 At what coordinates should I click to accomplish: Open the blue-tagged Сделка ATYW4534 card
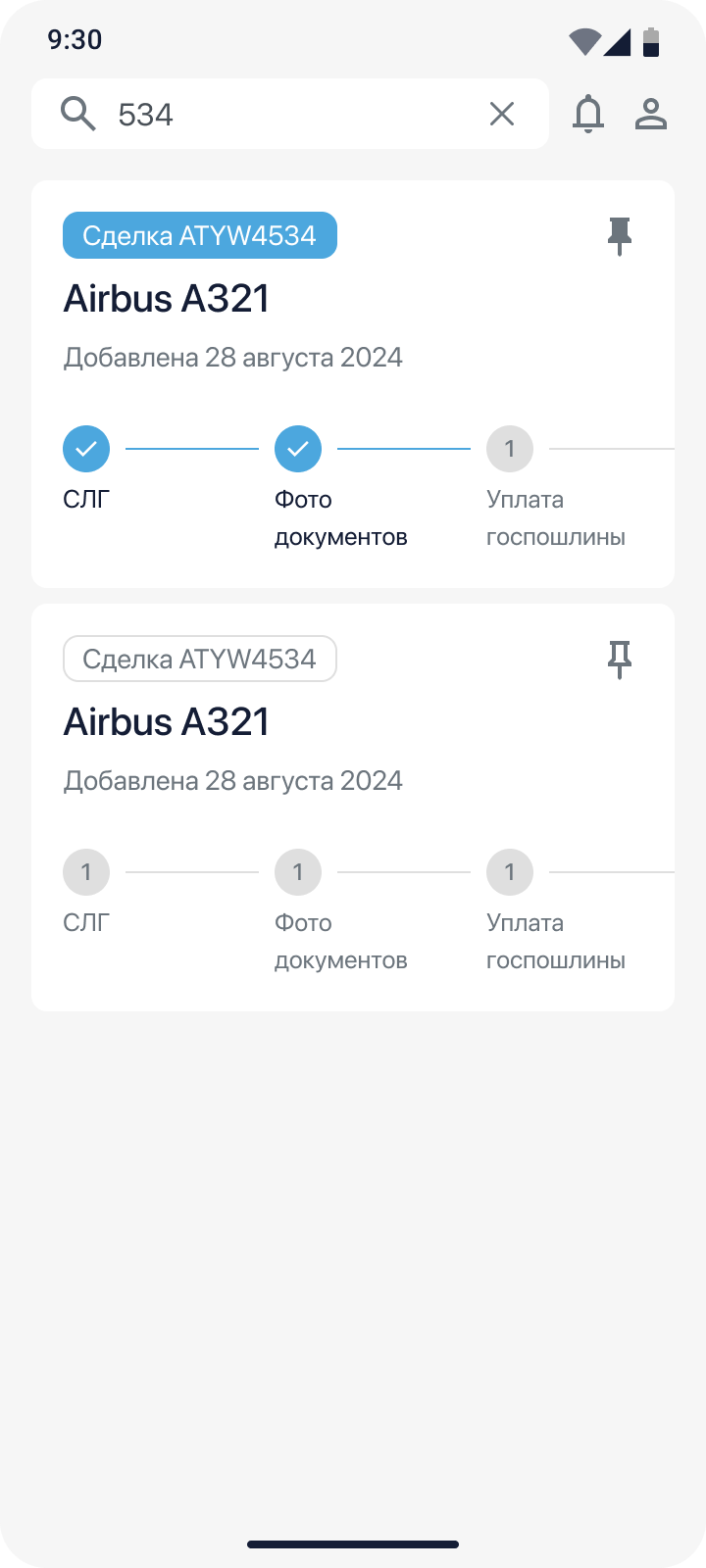(x=353, y=384)
